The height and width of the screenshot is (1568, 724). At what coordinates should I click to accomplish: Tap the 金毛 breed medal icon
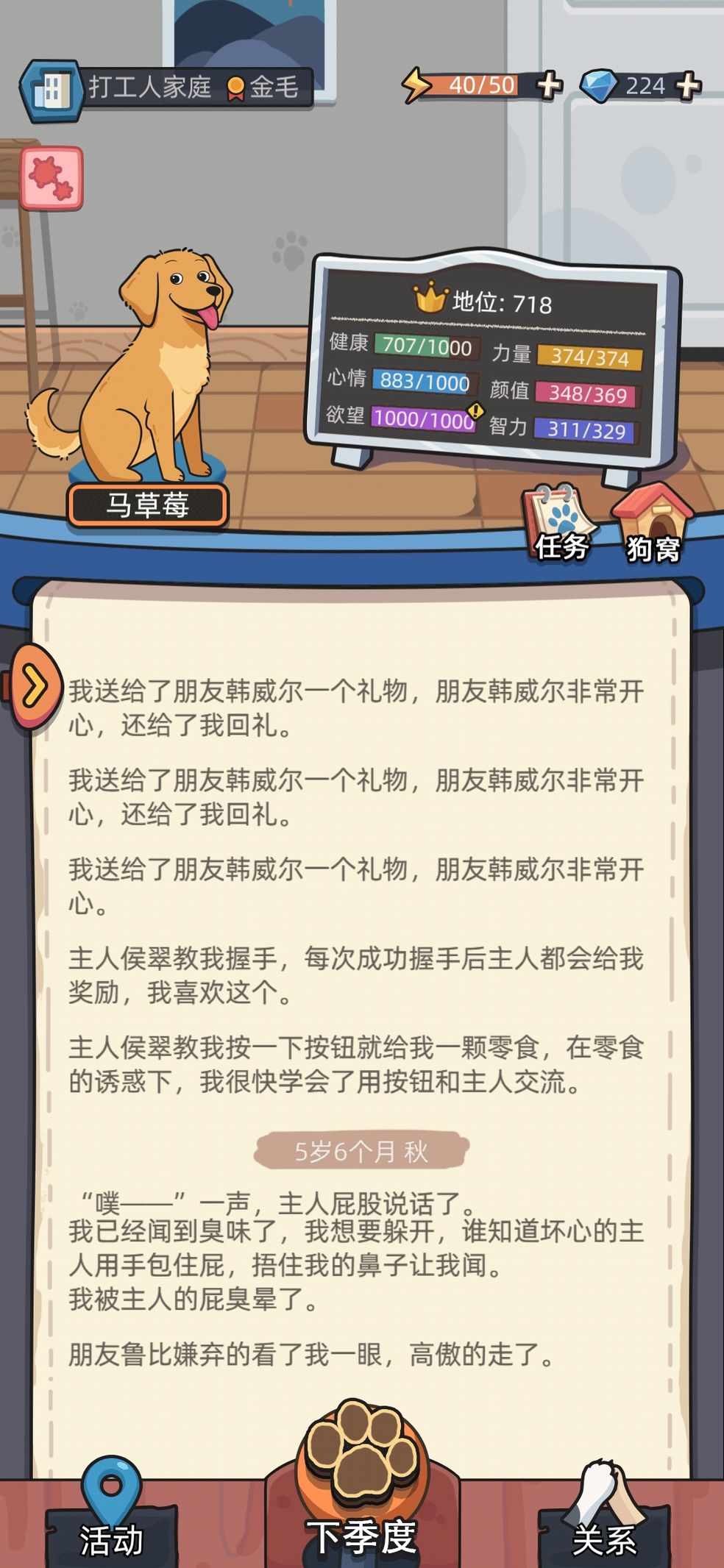point(235,88)
